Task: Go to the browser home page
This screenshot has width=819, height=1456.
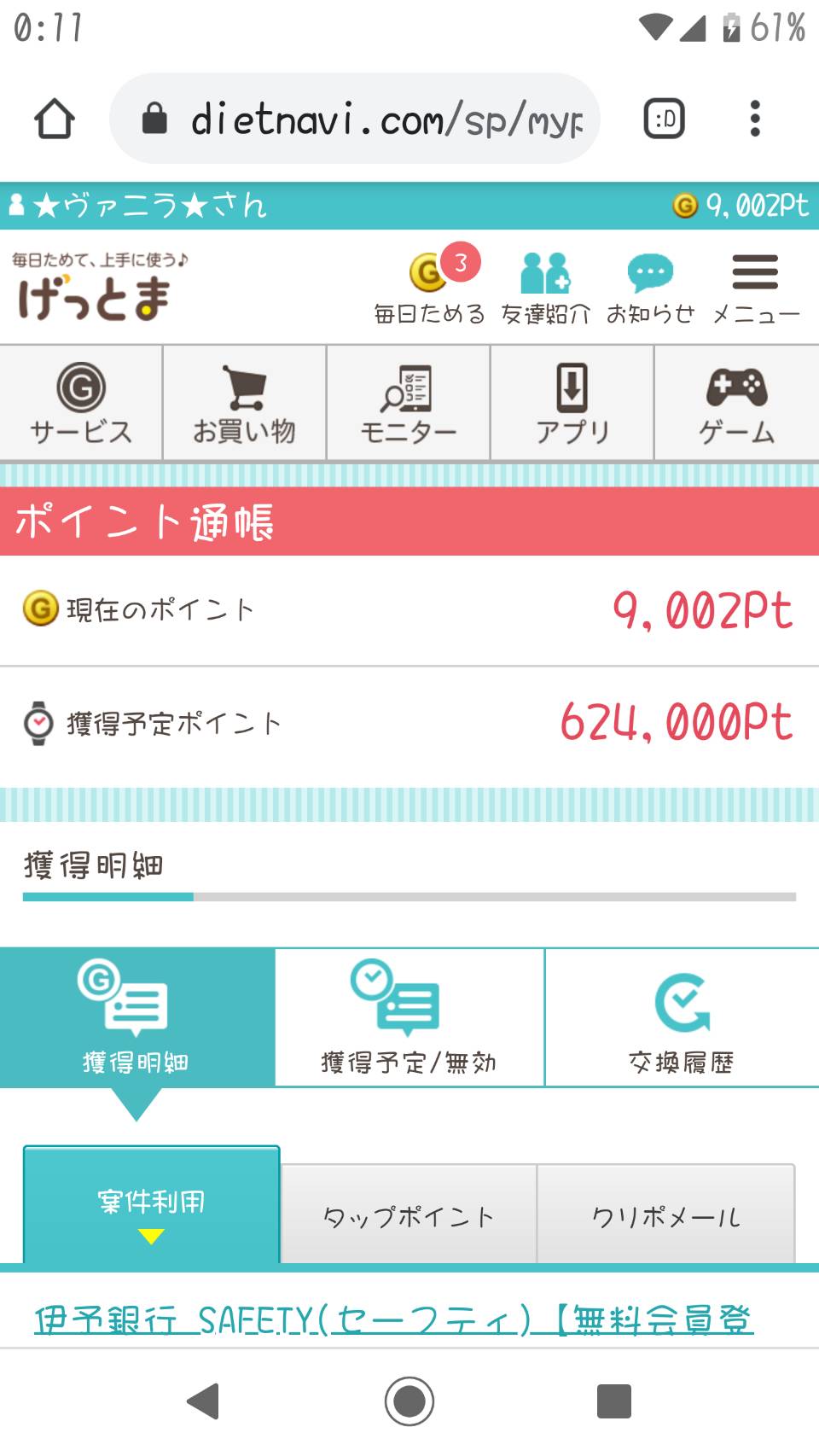Action: tap(55, 119)
